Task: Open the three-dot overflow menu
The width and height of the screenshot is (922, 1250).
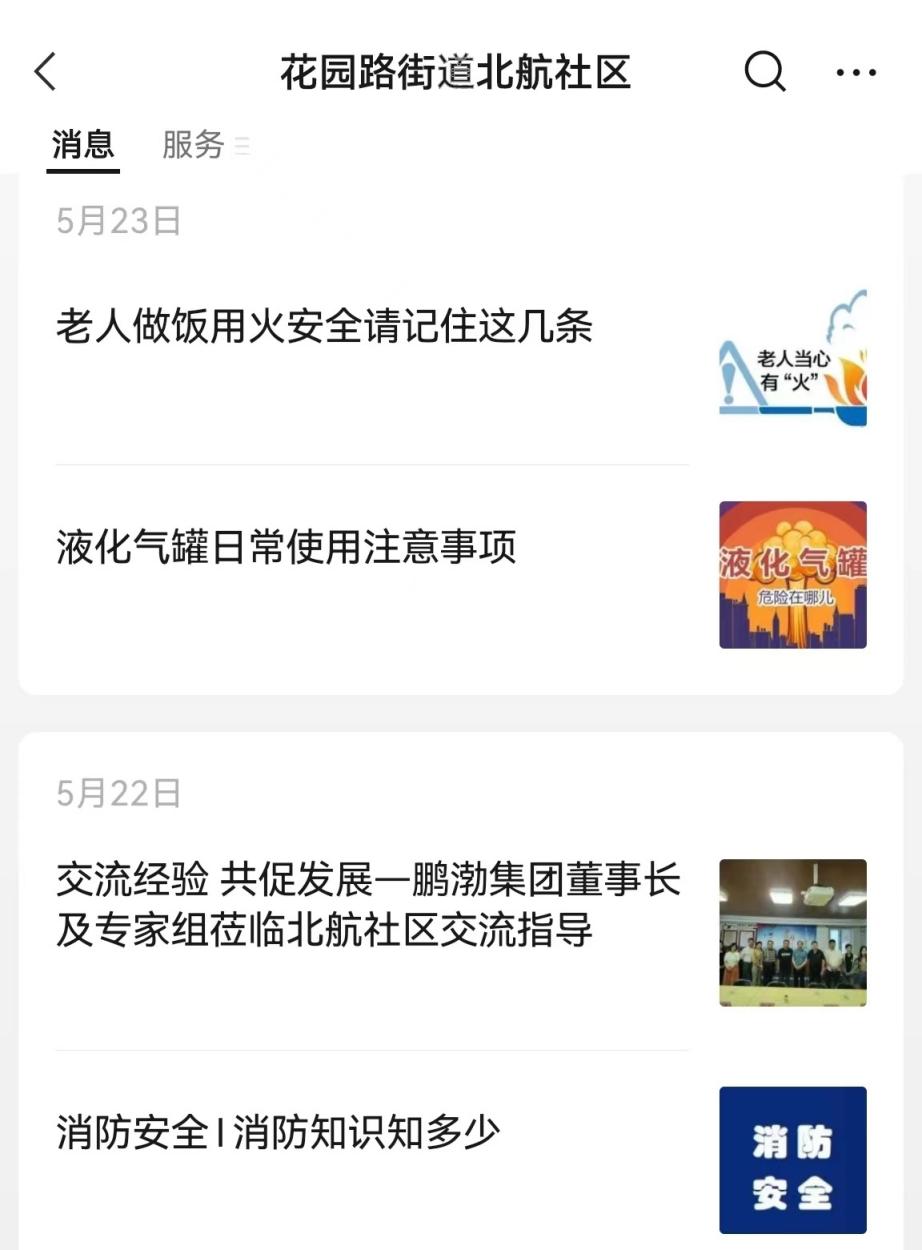Action: point(856,73)
